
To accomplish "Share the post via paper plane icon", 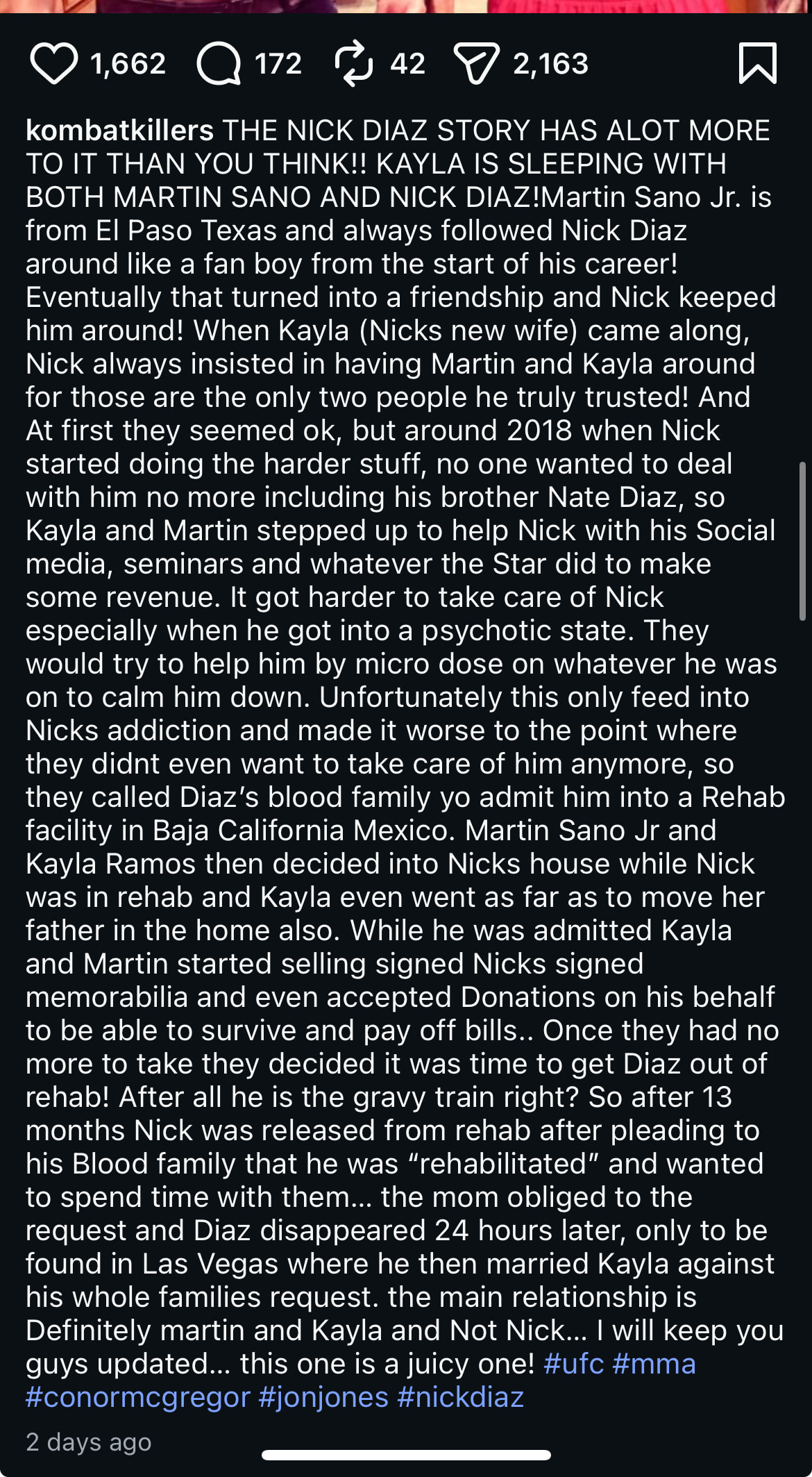I will pyautogui.click(x=476, y=64).
